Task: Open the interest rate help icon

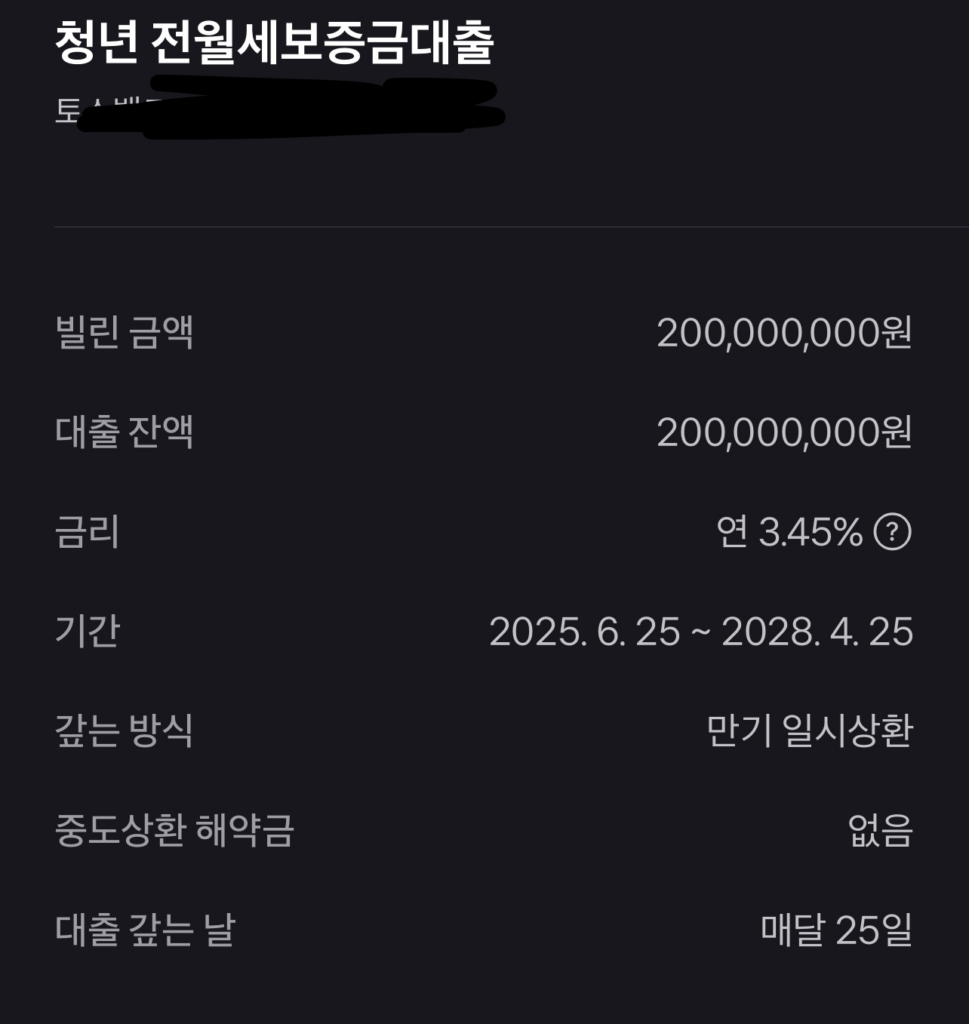Action: (892, 533)
